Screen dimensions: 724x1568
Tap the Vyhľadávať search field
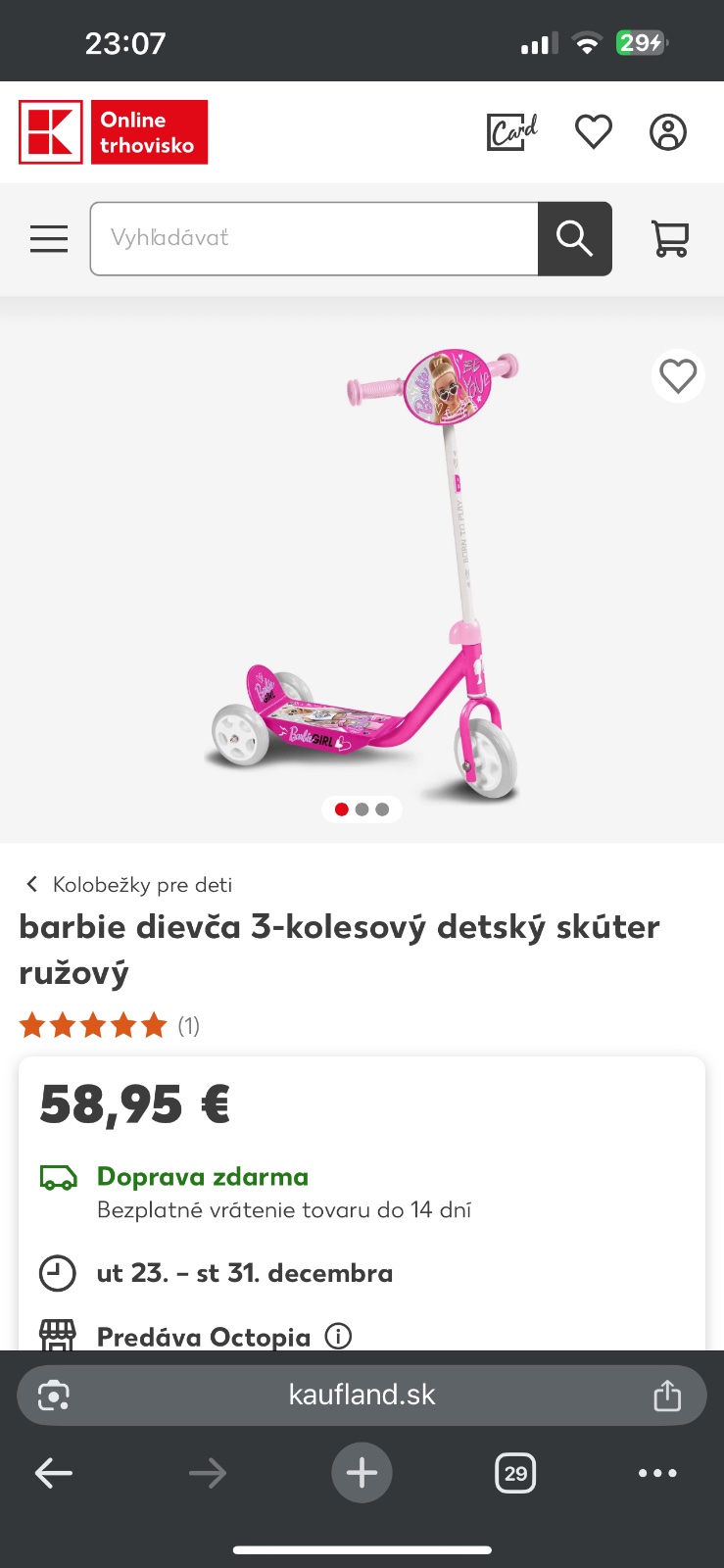[314, 238]
